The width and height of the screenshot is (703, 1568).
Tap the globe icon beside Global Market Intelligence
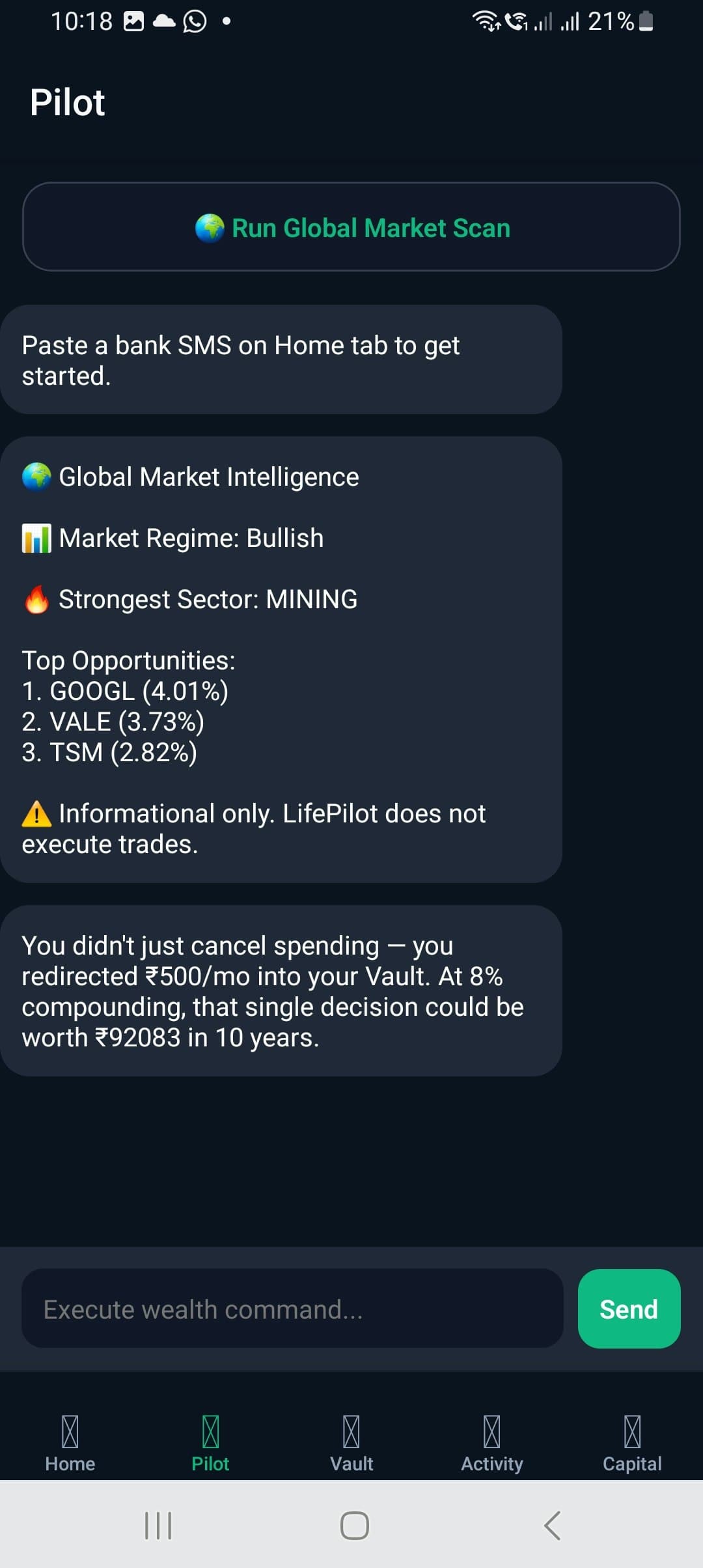(36, 476)
